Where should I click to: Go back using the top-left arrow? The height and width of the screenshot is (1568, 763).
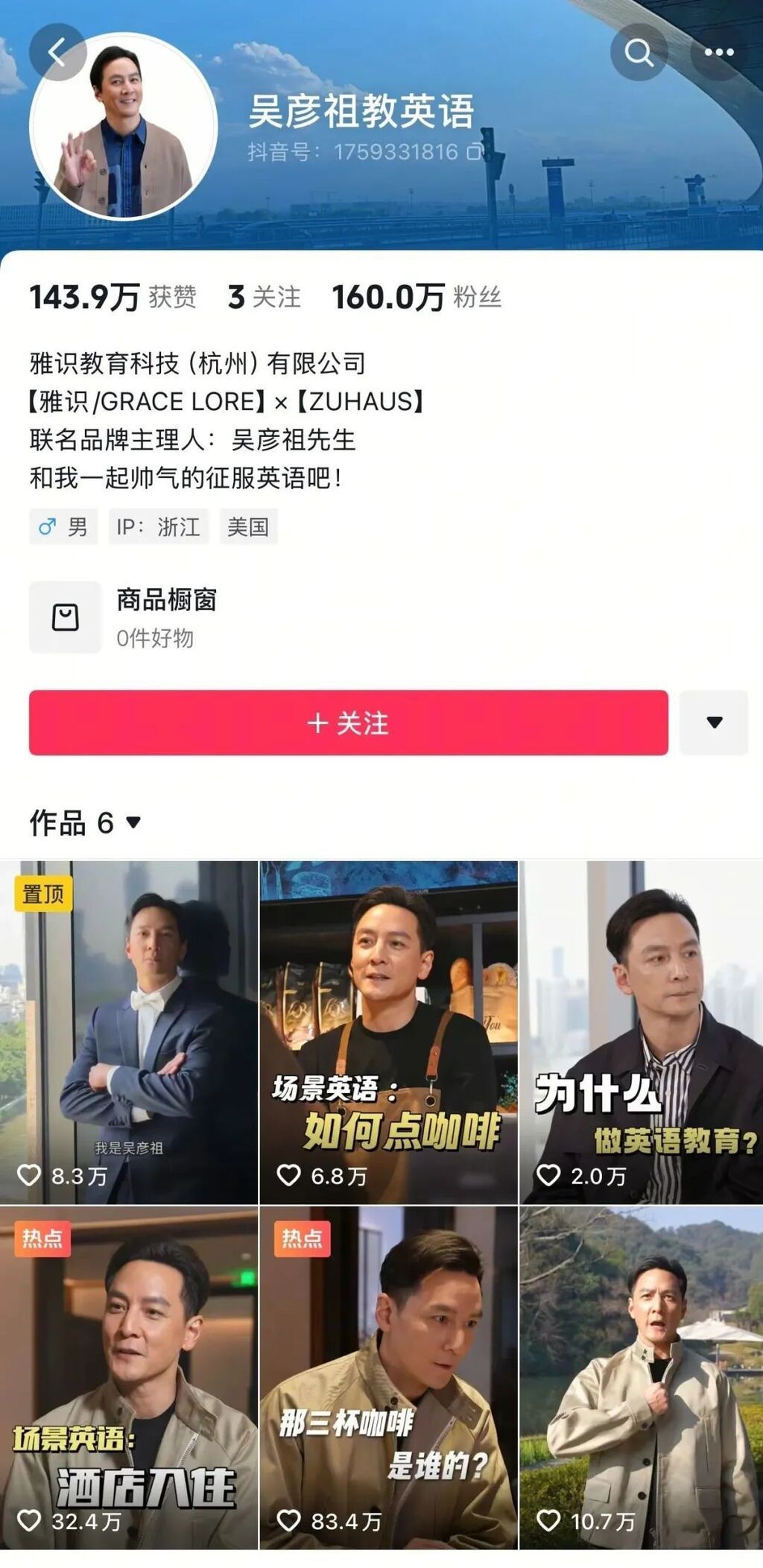57,52
